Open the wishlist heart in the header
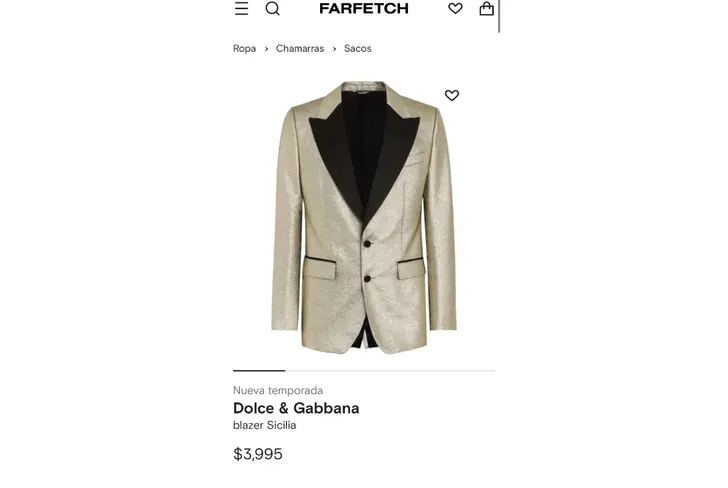 click(x=455, y=9)
